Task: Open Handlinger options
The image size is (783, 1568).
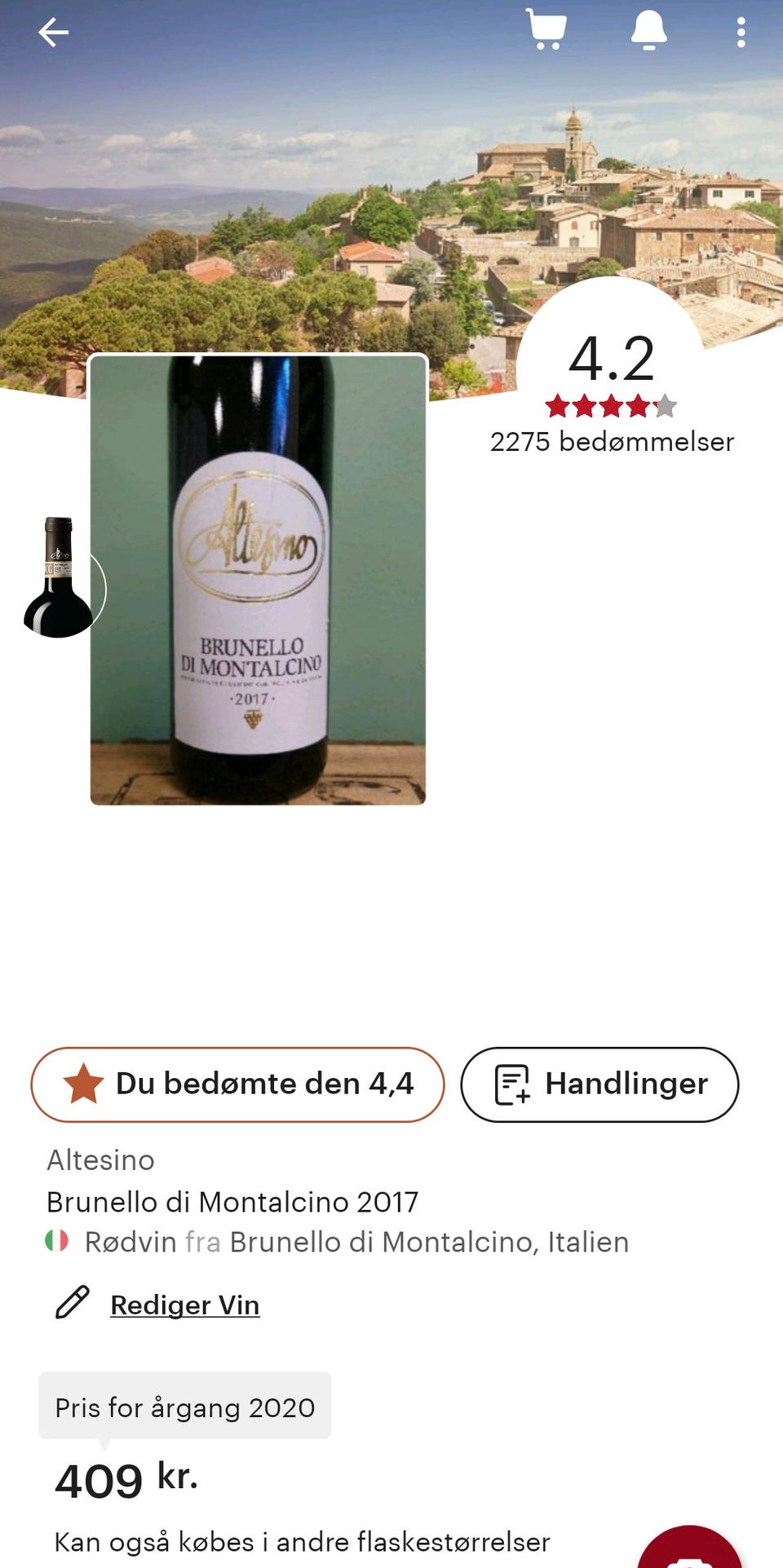Action: pos(601,1084)
